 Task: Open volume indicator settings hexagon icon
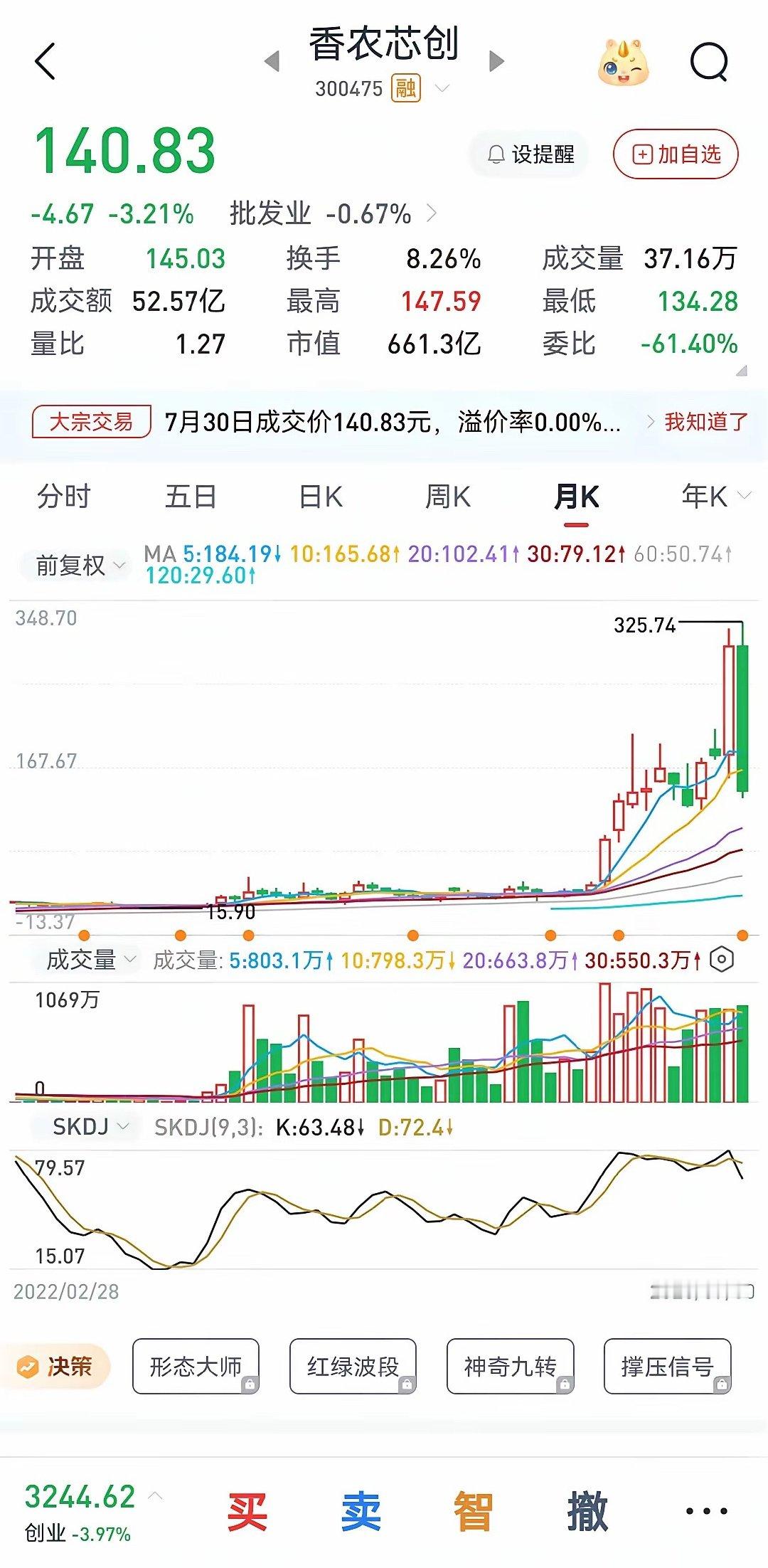coord(722,960)
